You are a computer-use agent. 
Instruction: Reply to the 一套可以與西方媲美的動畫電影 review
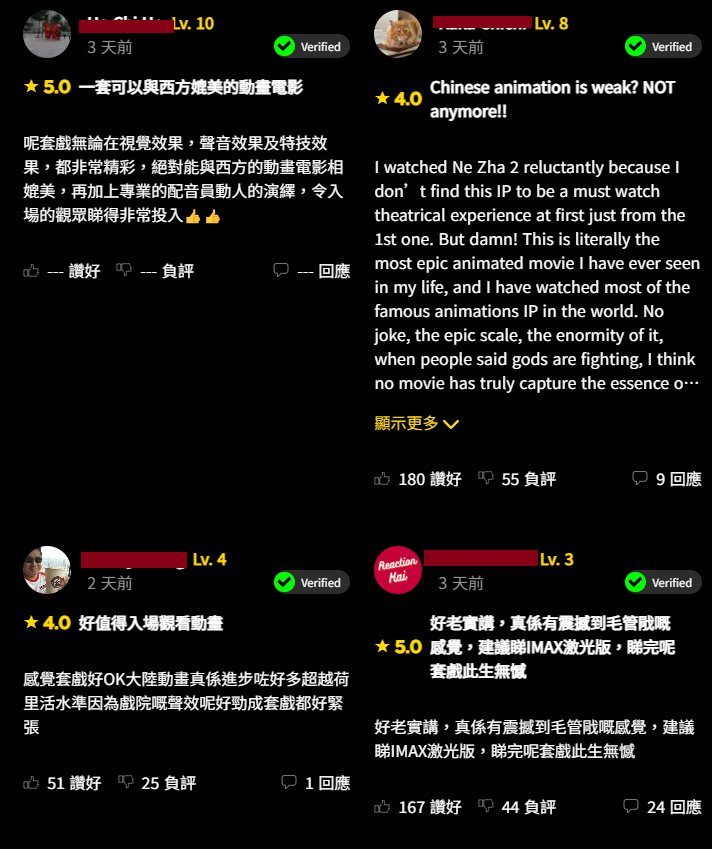[x=311, y=271]
